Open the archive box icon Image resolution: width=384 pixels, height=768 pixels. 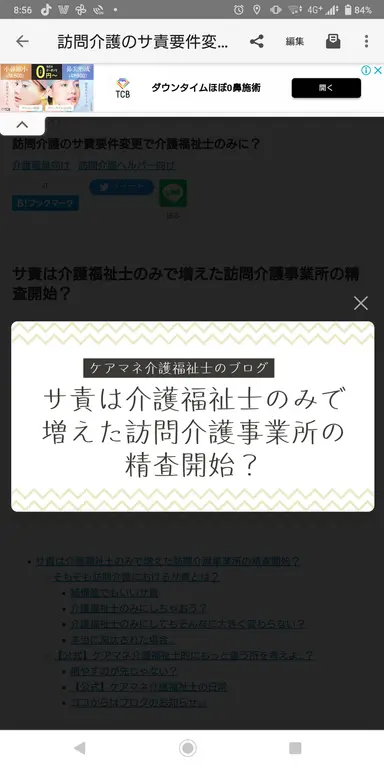pyautogui.click(x=333, y=42)
